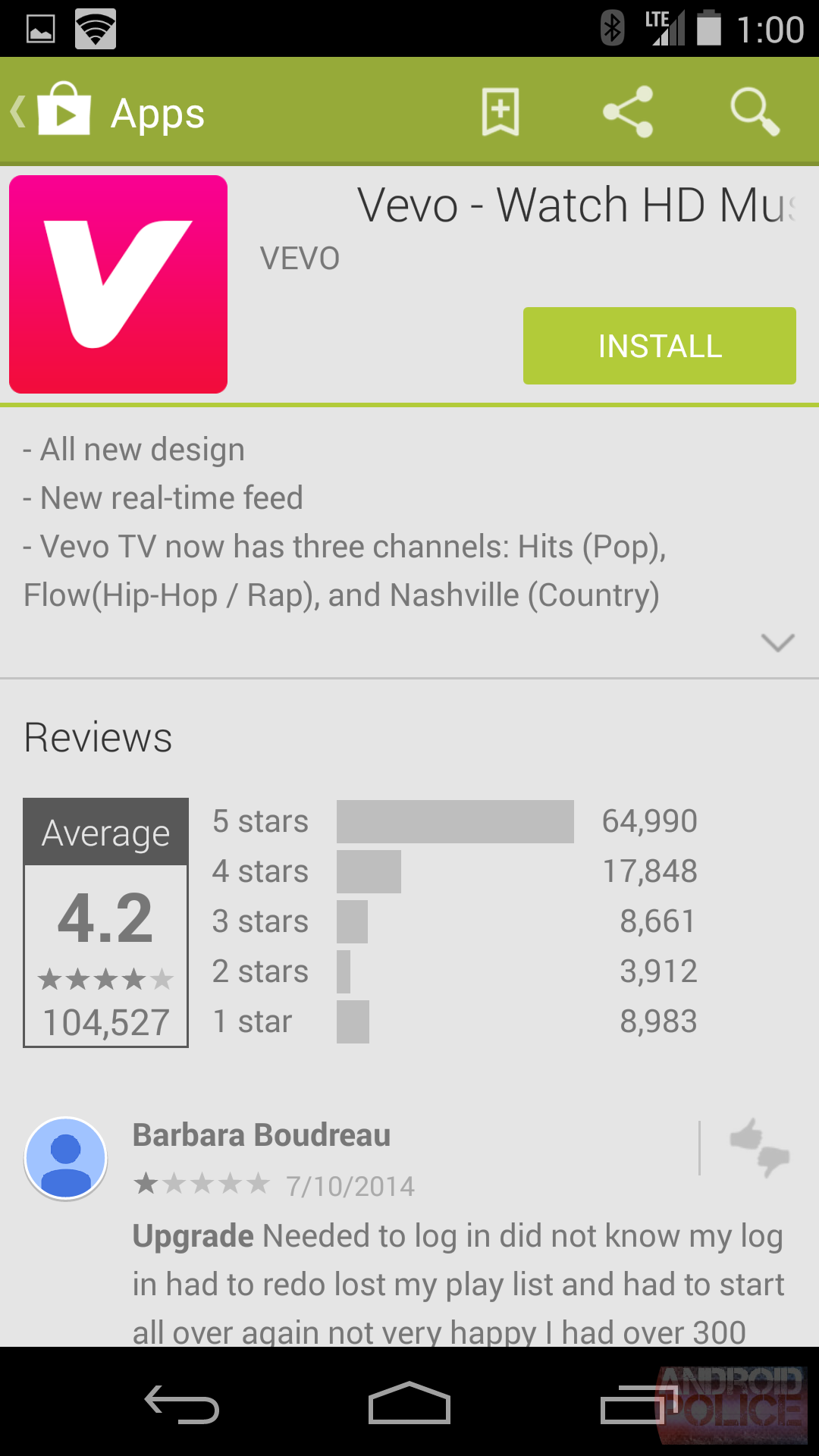Go back to Apps in Play Store
The width and height of the screenshot is (819, 1456).
coord(106,112)
